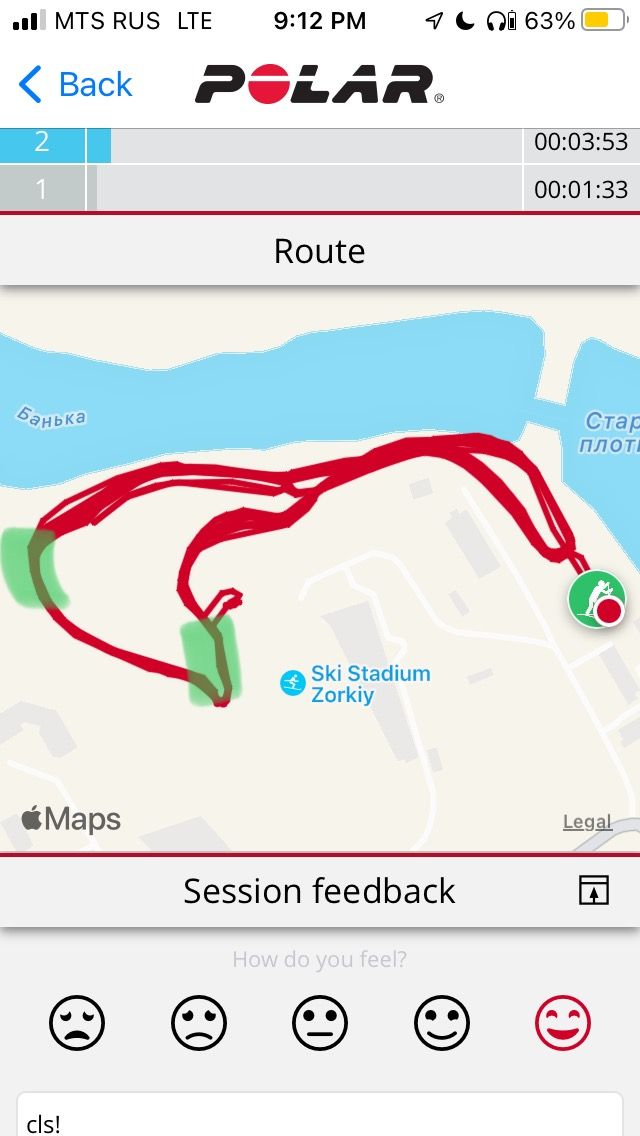Go back to the previous screen
Viewport: 640px width, 1136px height.
(75, 84)
